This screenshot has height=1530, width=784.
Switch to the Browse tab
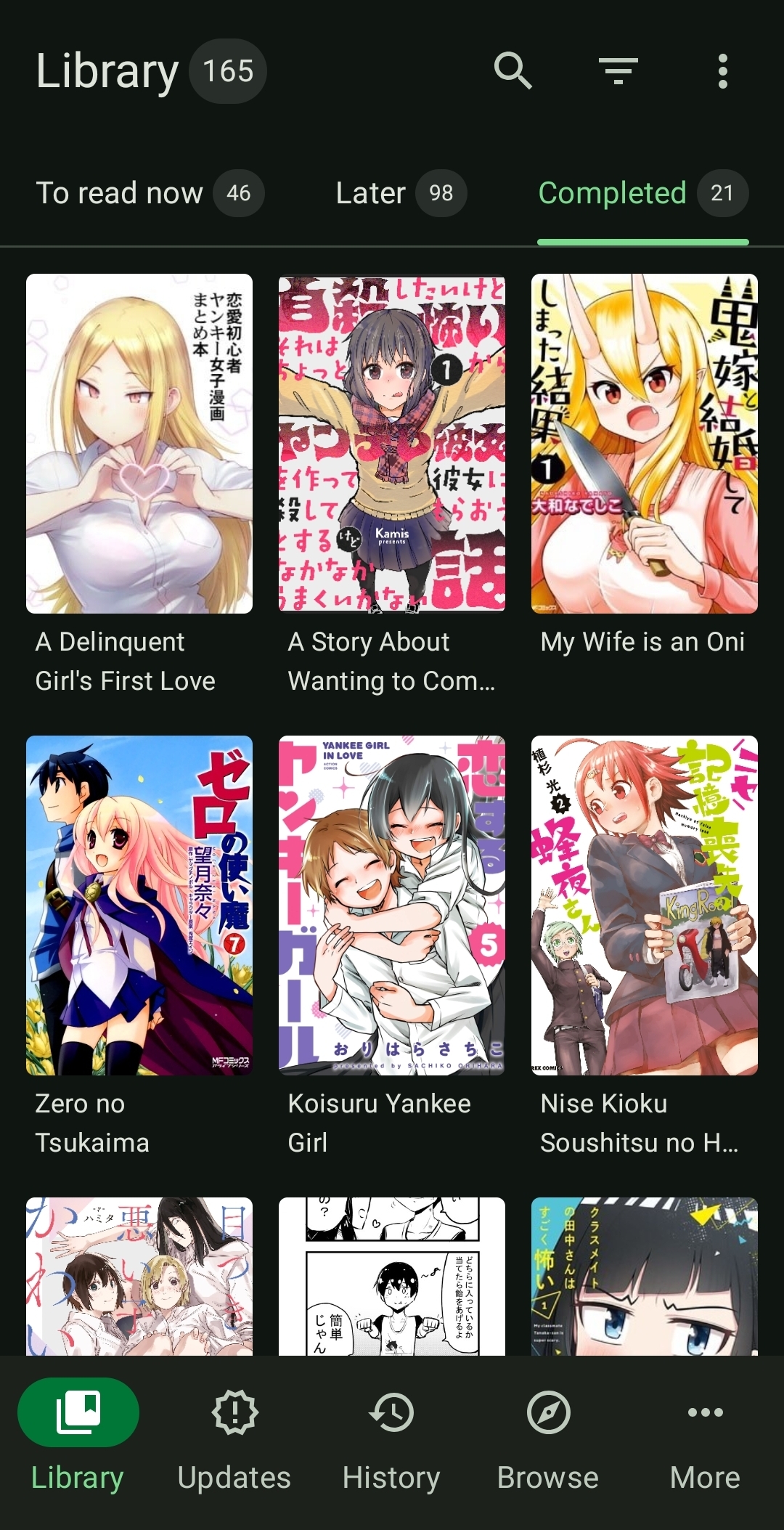[548, 1441]
